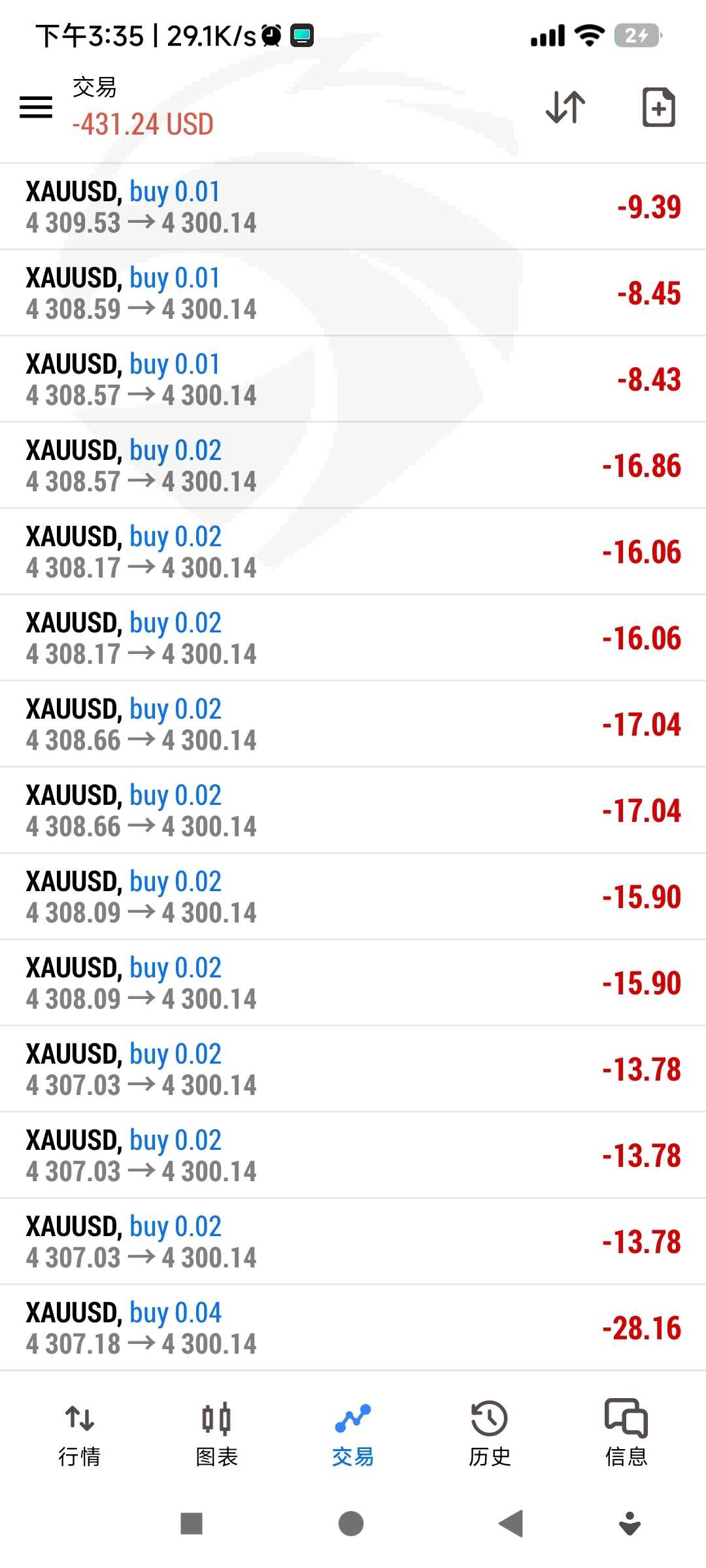Expand the position opened at 4 309.53
Viewport: 706px width, 1568px height.
pyautogui.click(x=353, y=207)
